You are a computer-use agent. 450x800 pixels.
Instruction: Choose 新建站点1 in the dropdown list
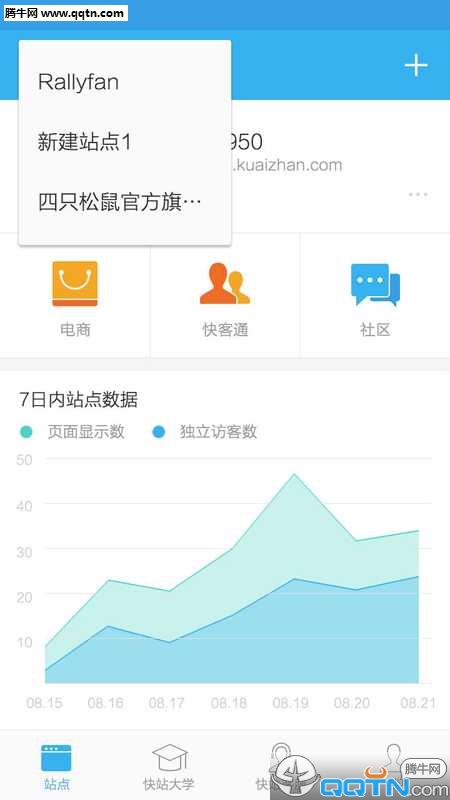(x=124, y=141)
